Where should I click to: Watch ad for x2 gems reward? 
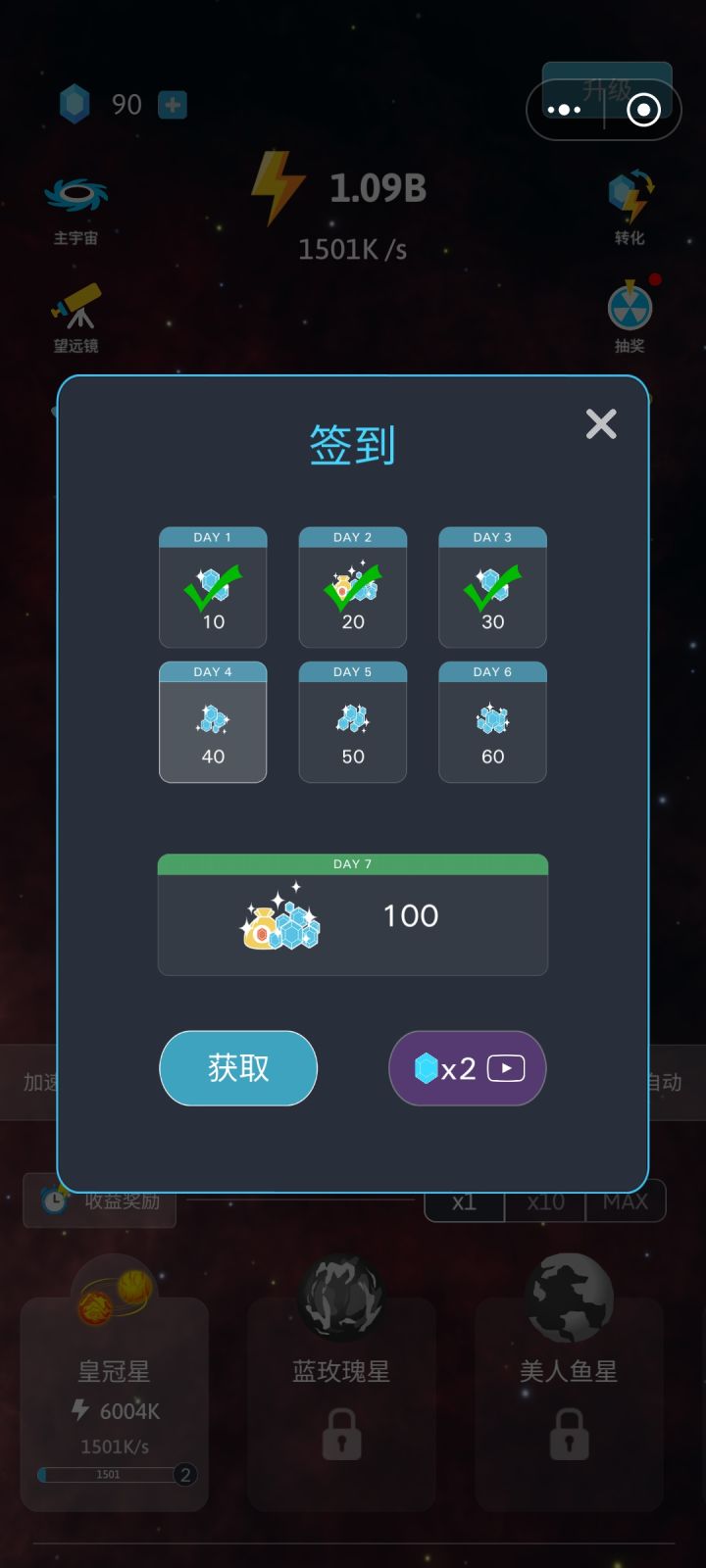tap(467, 1068)
